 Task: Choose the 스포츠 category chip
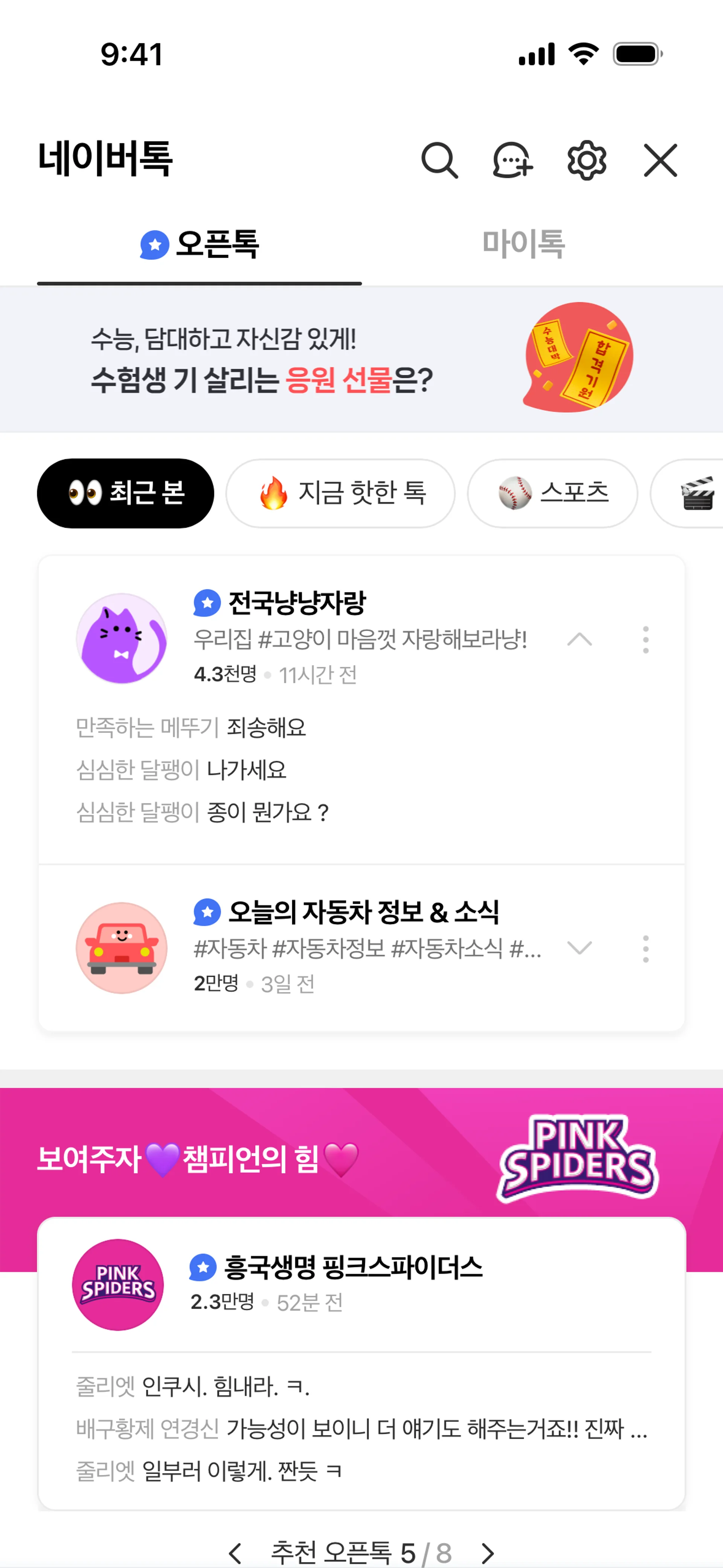click(x=552, y=493)
